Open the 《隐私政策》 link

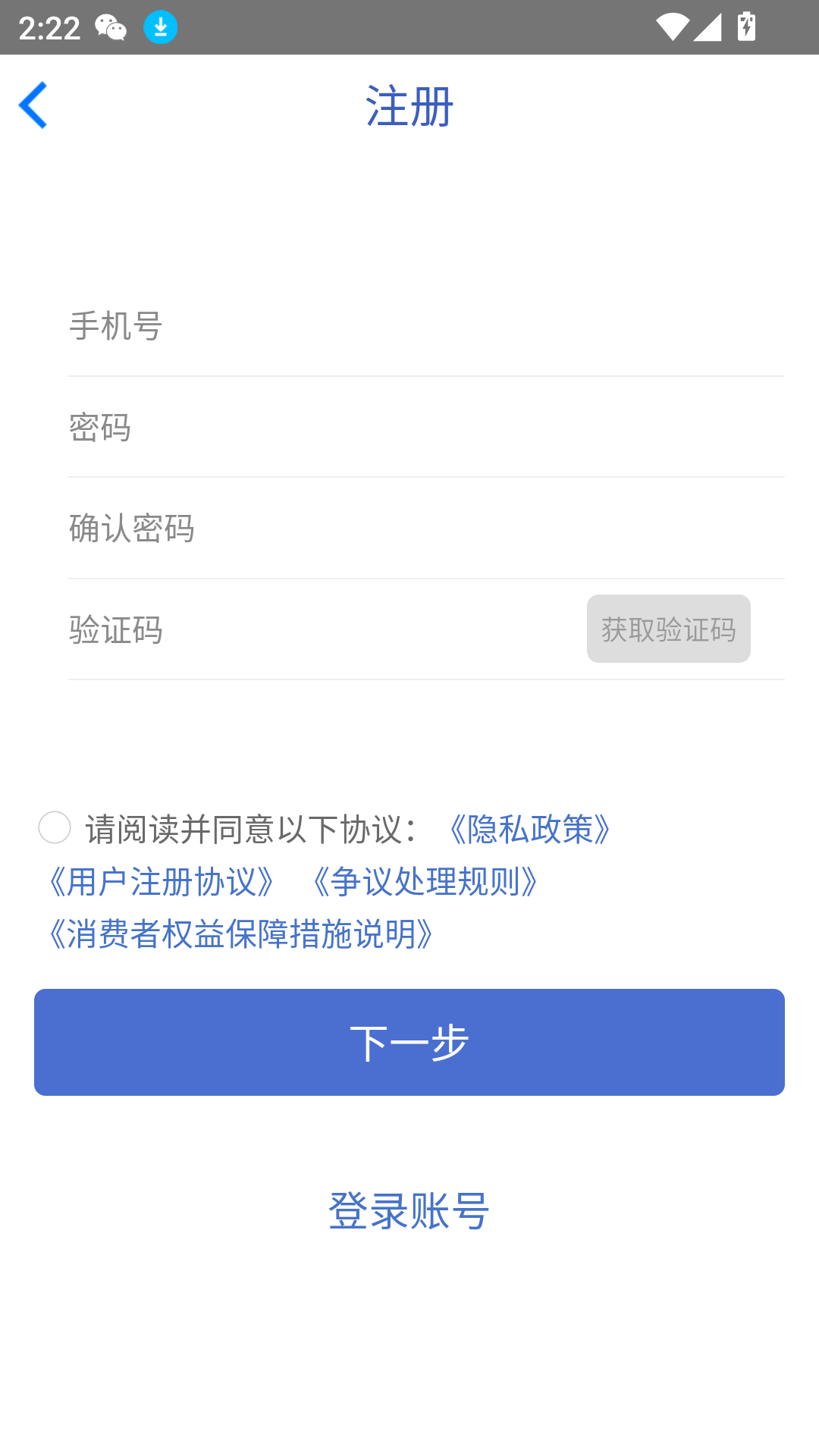click(530, 829)
